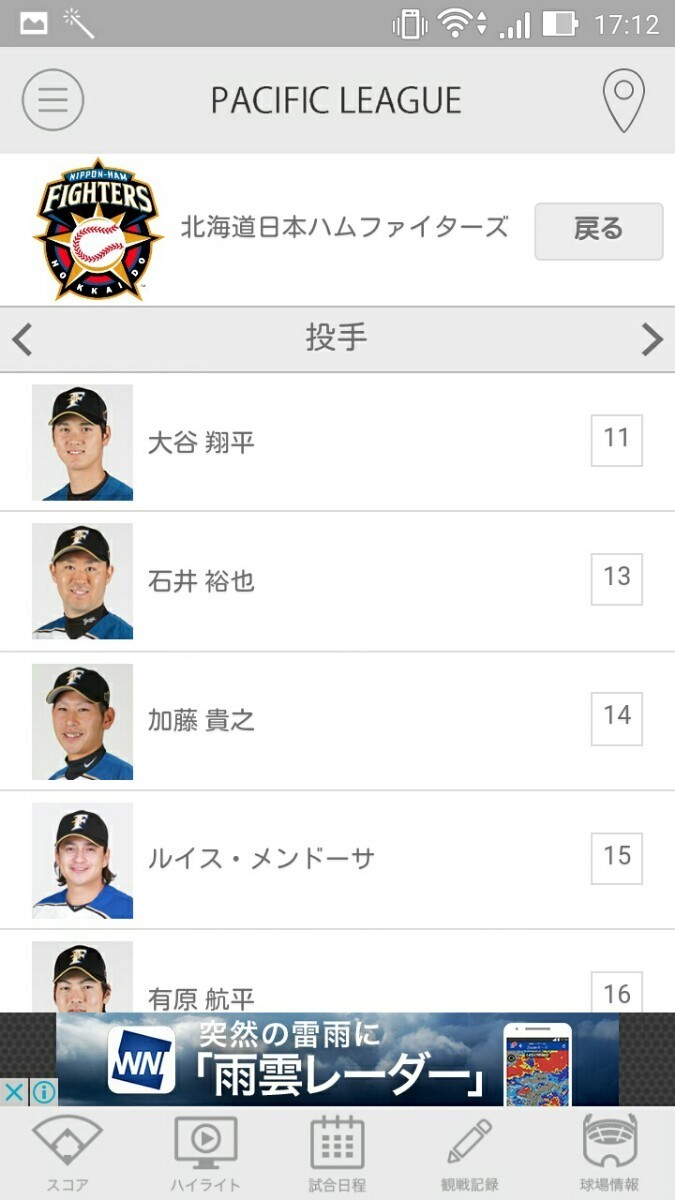This screenshot has width=675, height=1200.
Task: Open the hamburger menu
Action: pos(53,100)
